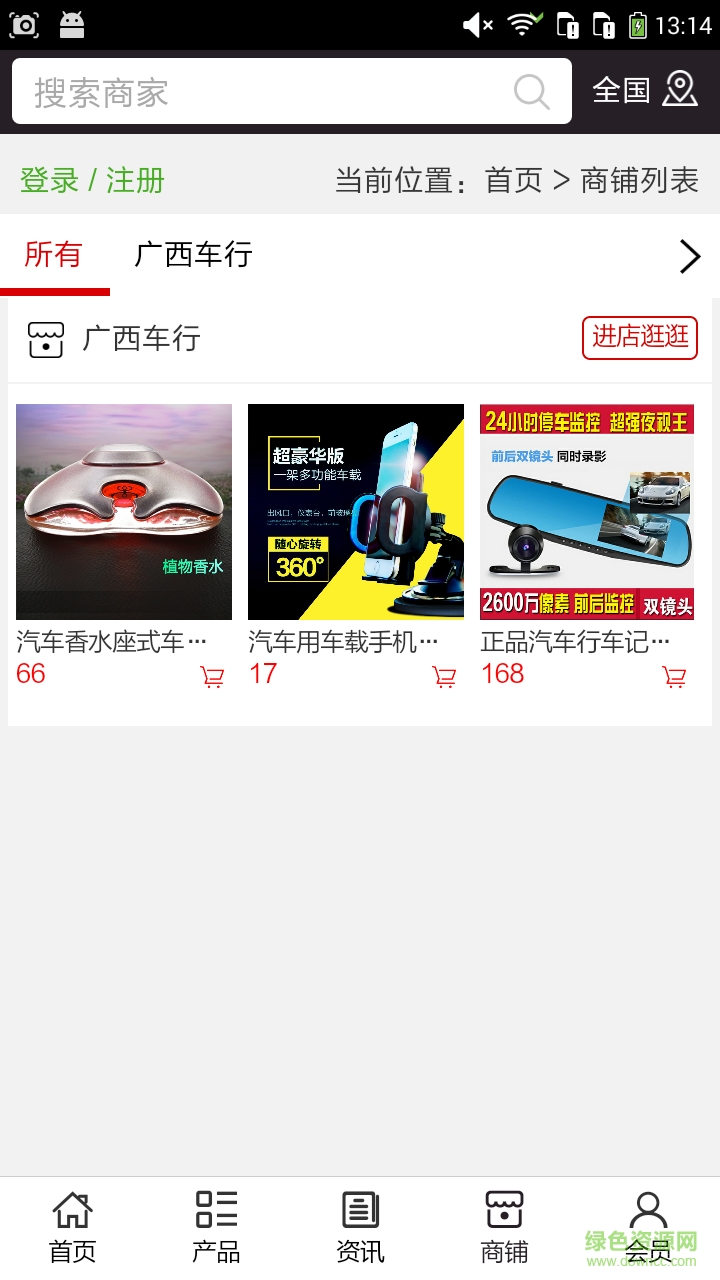Screen dimensions: 720x1280
Task: Add the car perfume seat item via its cart icon
Action: [211, 676]
